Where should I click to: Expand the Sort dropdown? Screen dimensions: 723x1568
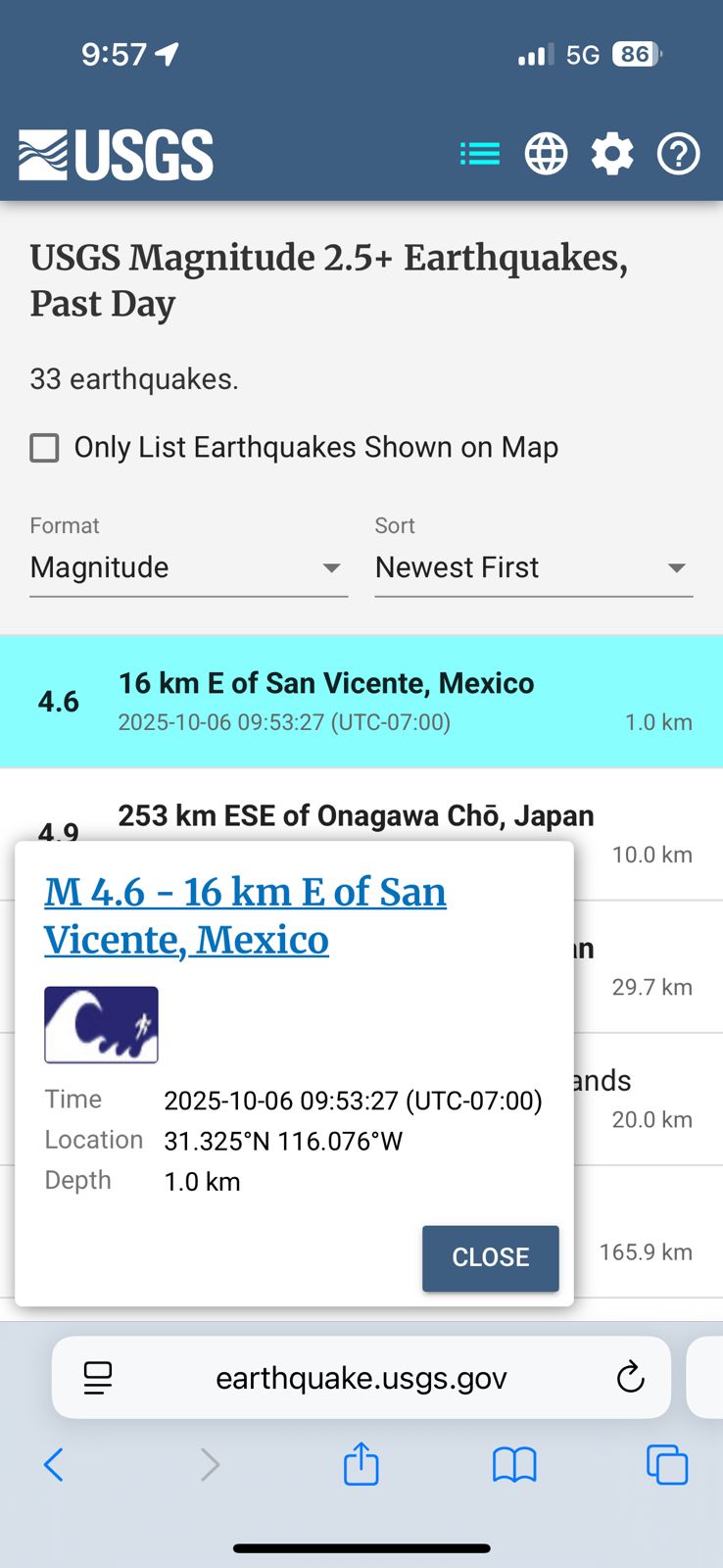coord(533,567)
